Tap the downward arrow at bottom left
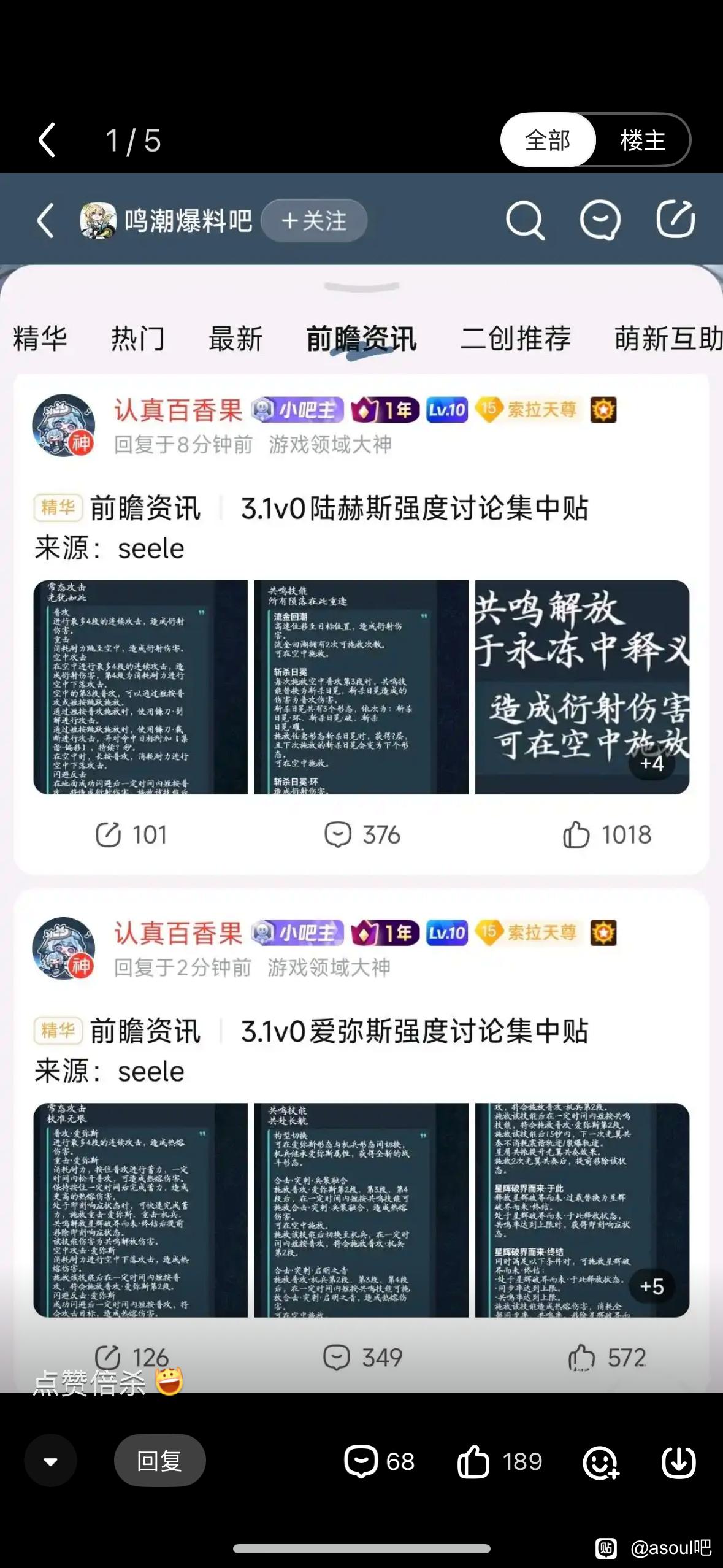 (x=51, y=1461)
